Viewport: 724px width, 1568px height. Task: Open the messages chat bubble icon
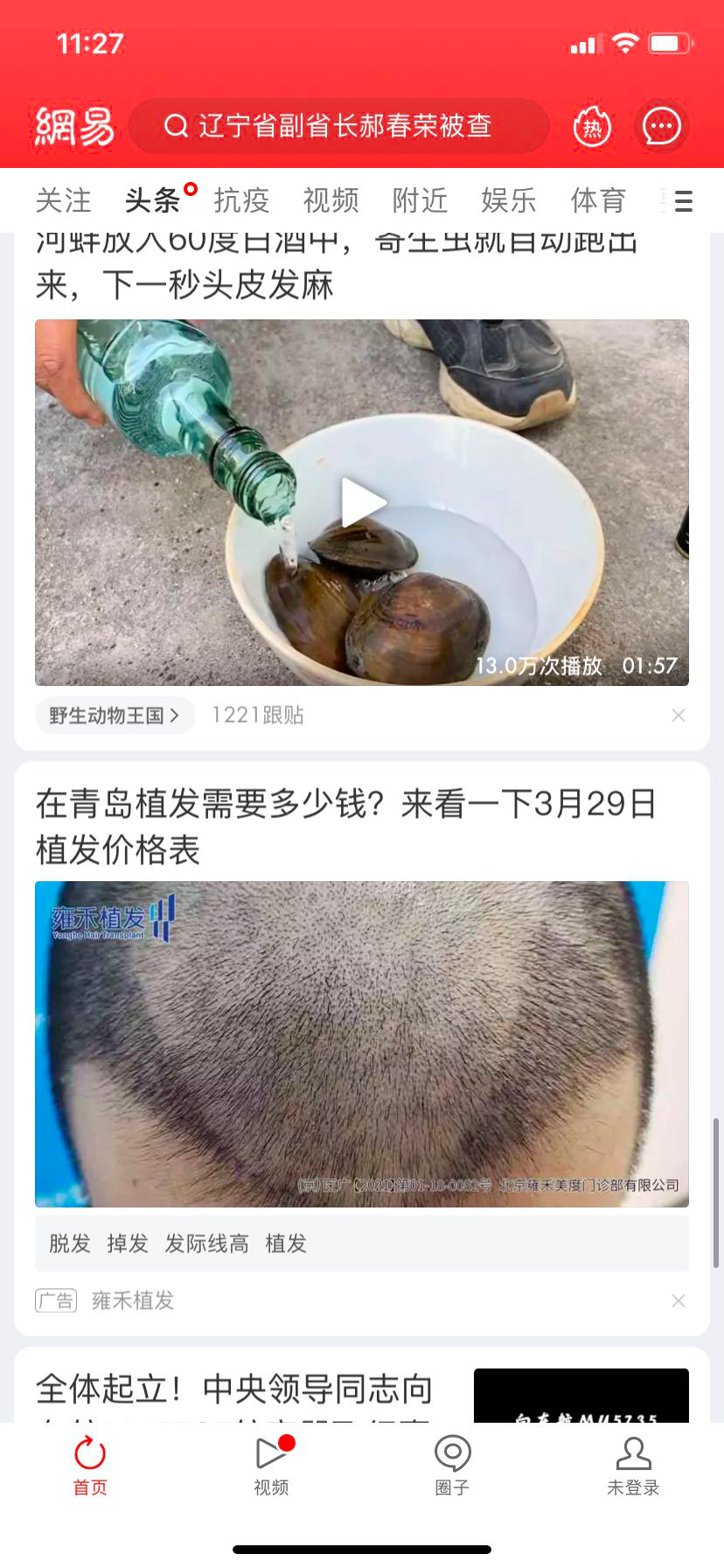661,128
